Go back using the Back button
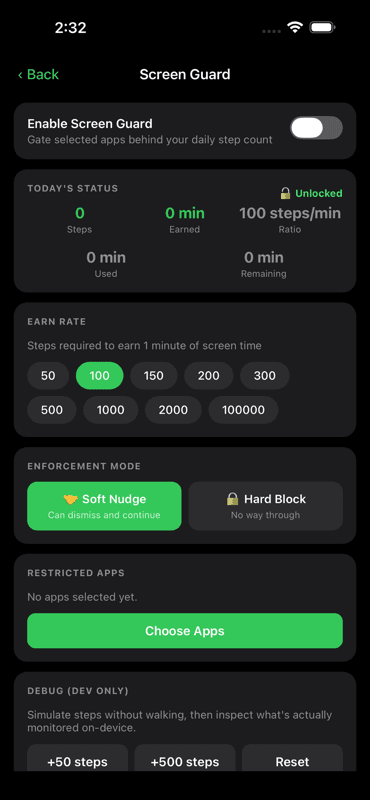 click(38, 74)
